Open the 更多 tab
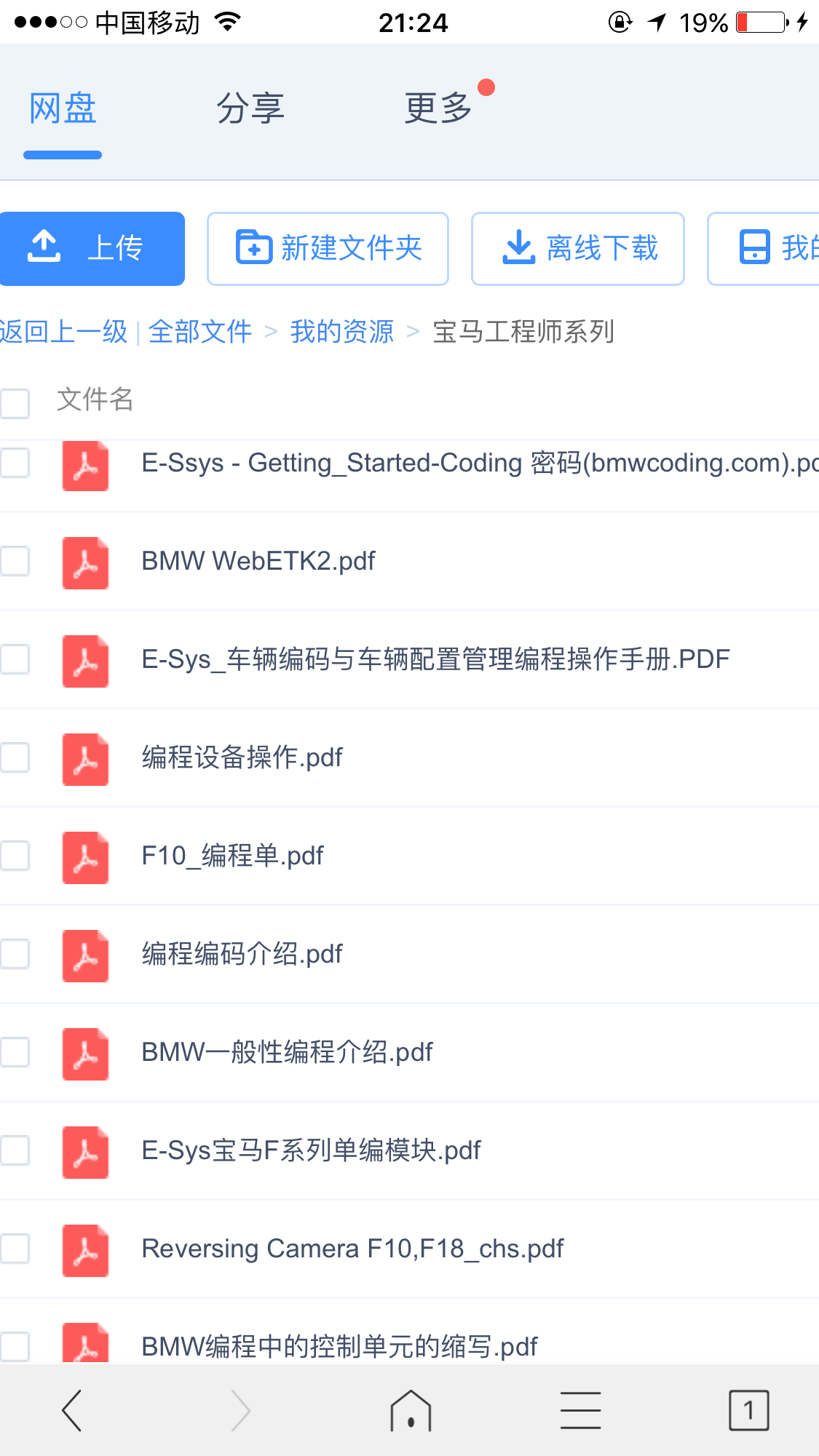The width and height of the screenshot is (819, 1456). click(438, 109)
